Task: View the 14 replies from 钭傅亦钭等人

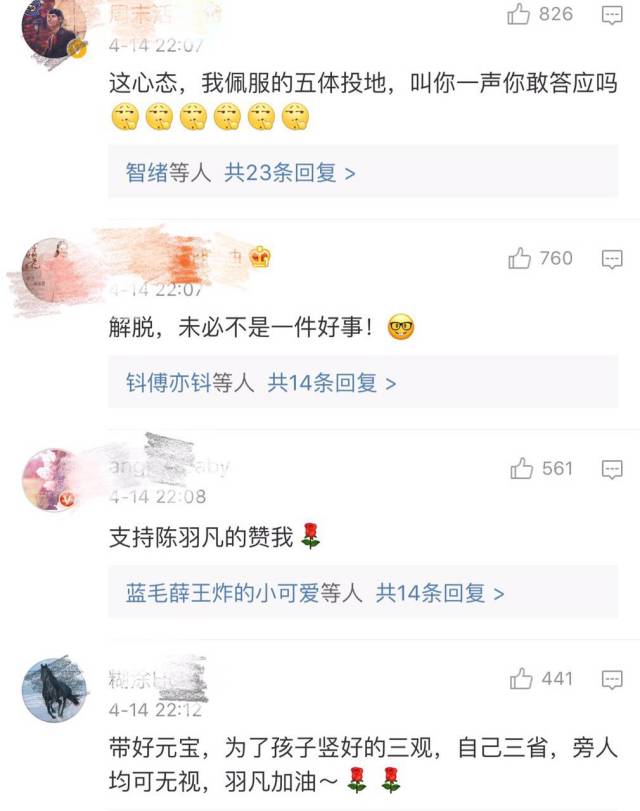Action: point(260,383)
